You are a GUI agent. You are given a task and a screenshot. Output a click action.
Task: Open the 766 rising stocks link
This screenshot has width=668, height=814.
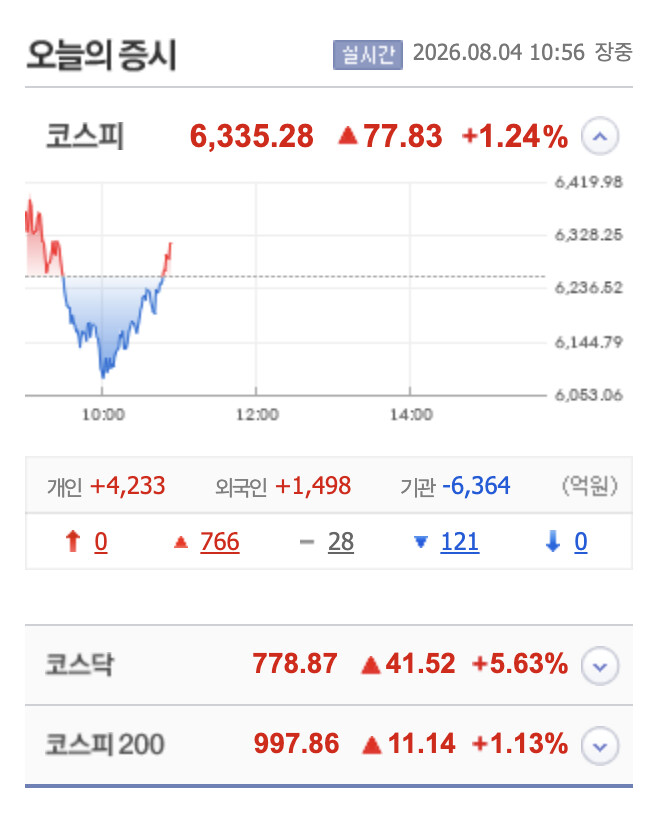click(x=220, y=542)
